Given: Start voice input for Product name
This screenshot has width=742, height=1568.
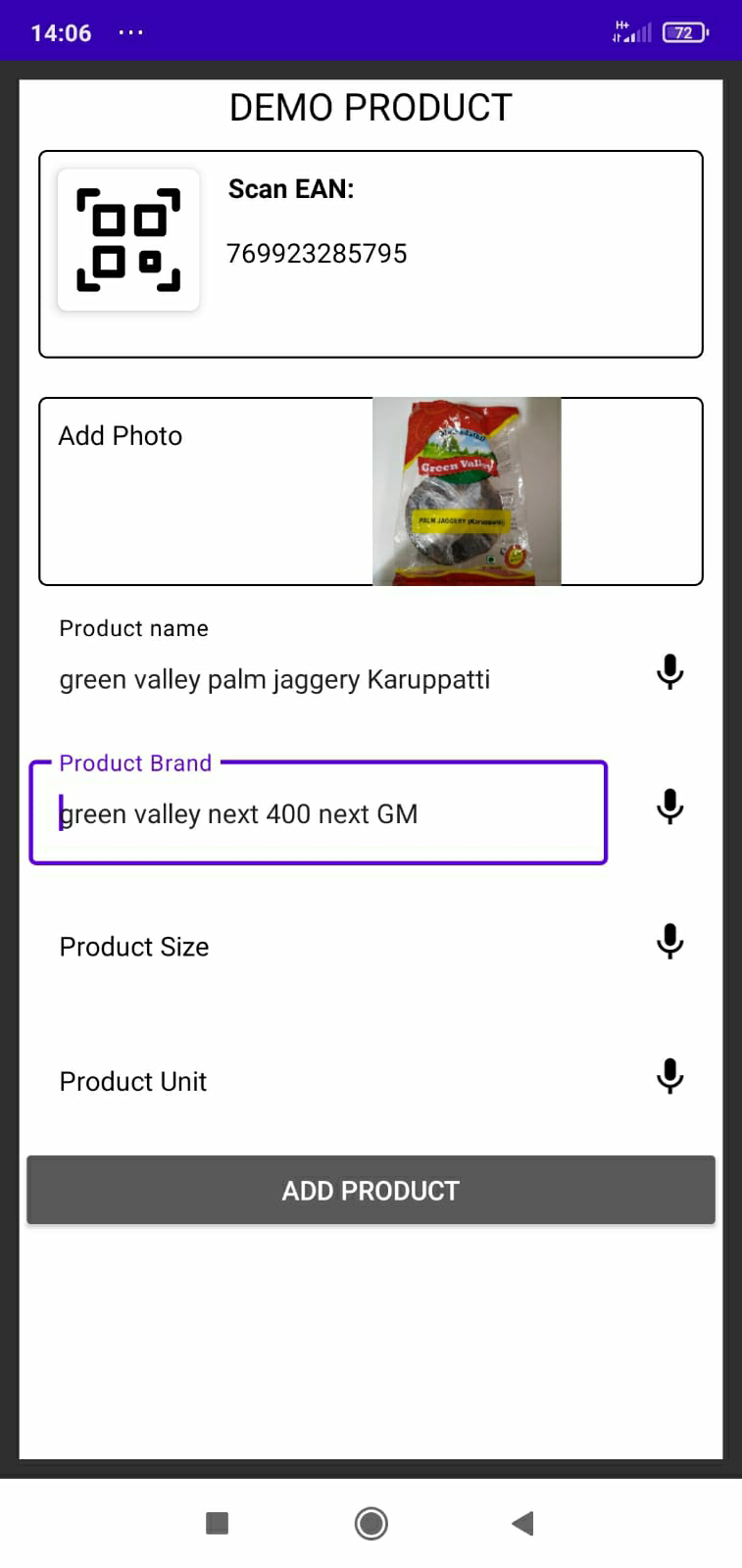Looking at the screenshot, I should pyautogui.click(x=669, y=672).
